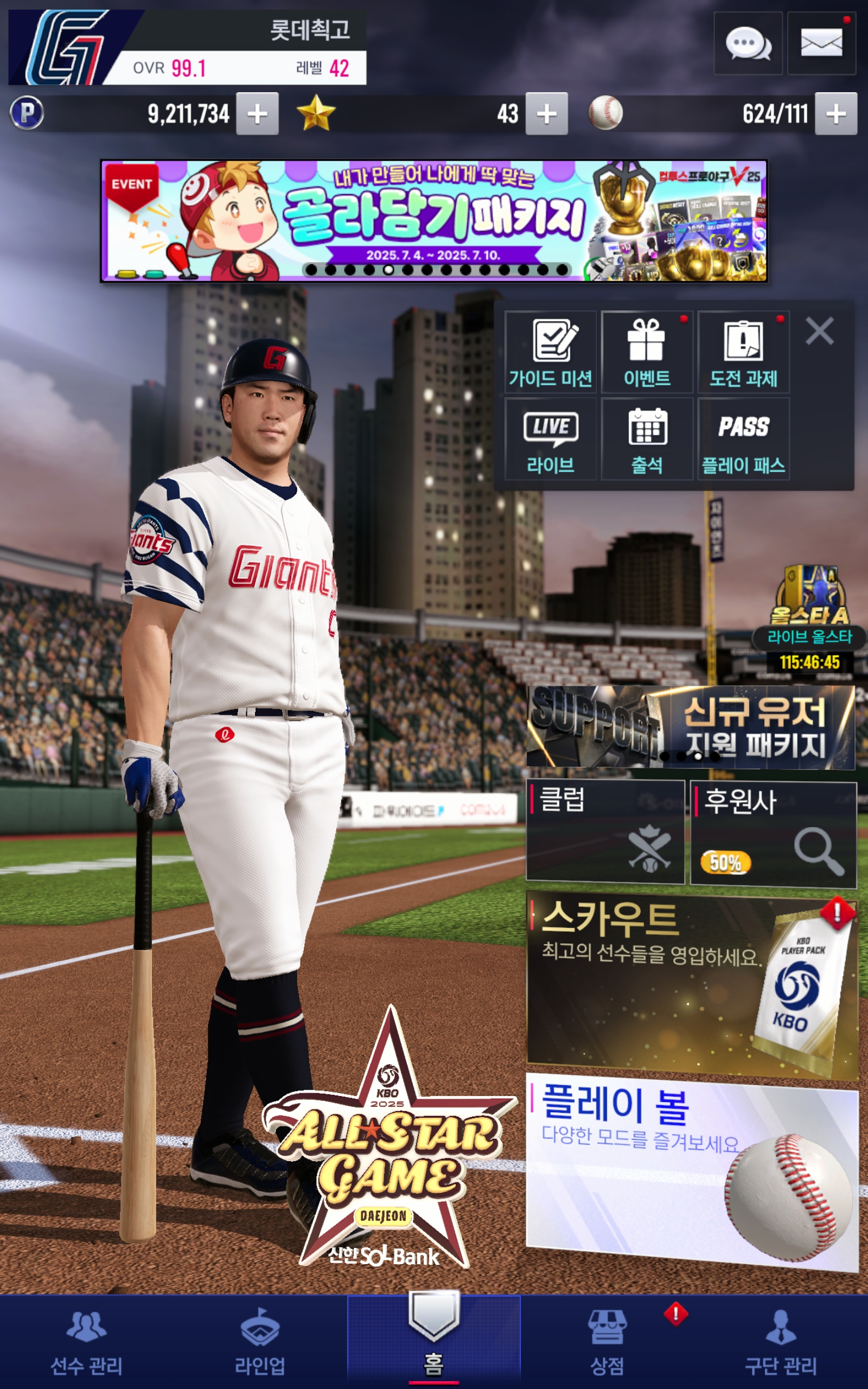This screenshot has width=868, height=1389.
Task: Check 출석 attendance calendar
Action: coord(647,439)
